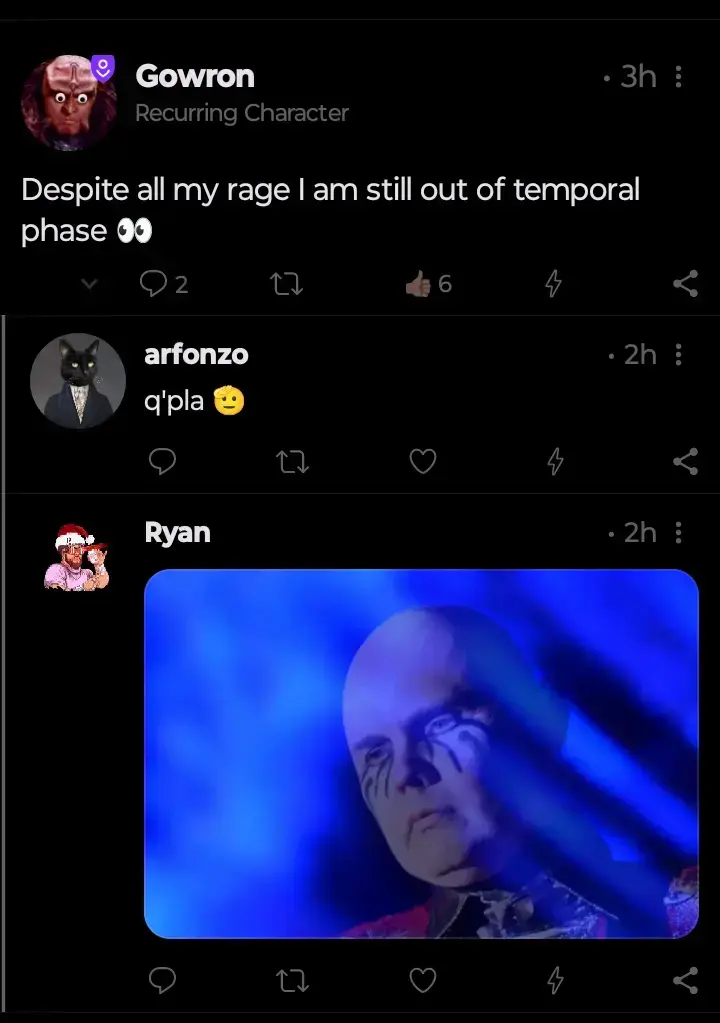The width and height of the screenshot is (720, 1023).
Task: View Ryan's attached image
Action: [421, 753]
